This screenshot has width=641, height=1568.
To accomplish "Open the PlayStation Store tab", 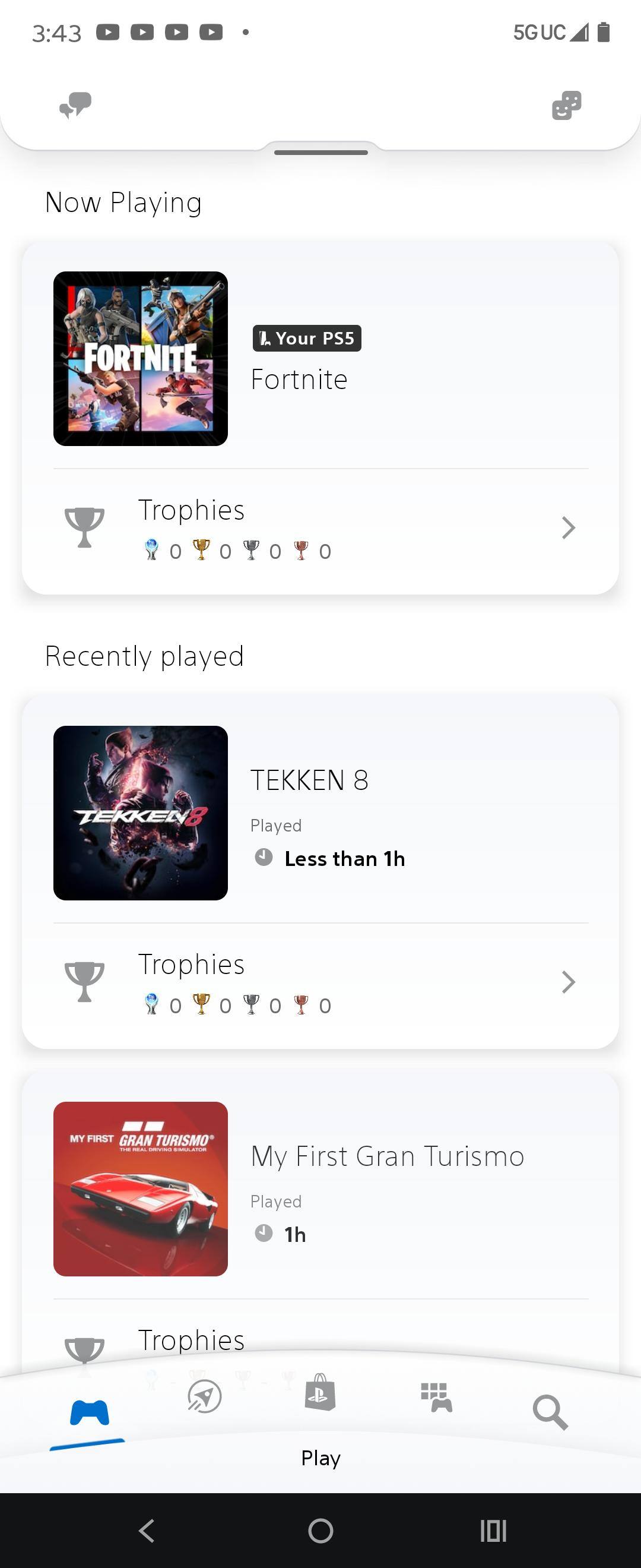I will tap(320, 1393).
